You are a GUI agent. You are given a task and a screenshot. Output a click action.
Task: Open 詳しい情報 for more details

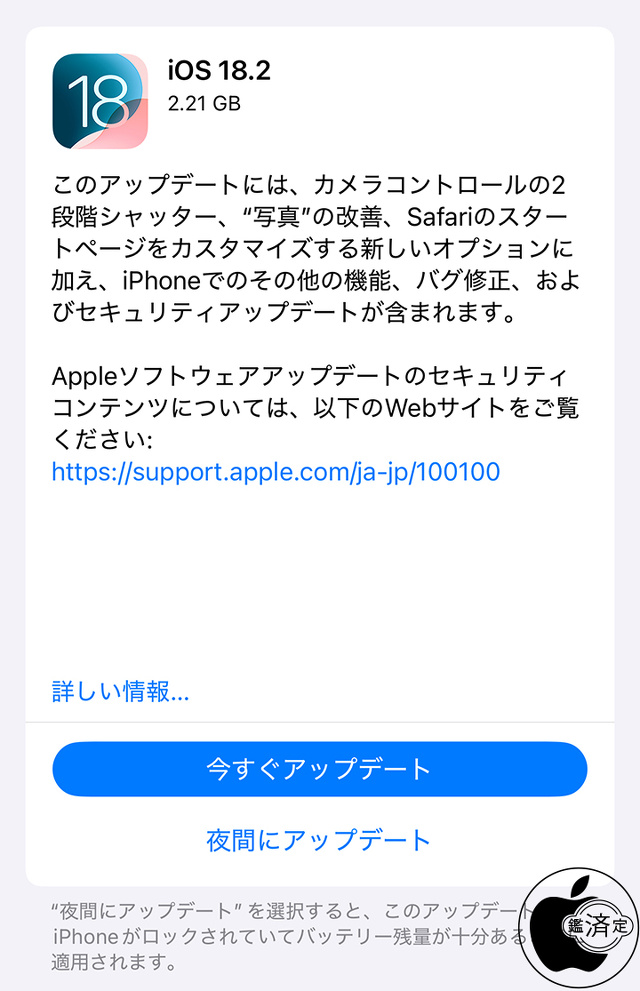point(121,691)
